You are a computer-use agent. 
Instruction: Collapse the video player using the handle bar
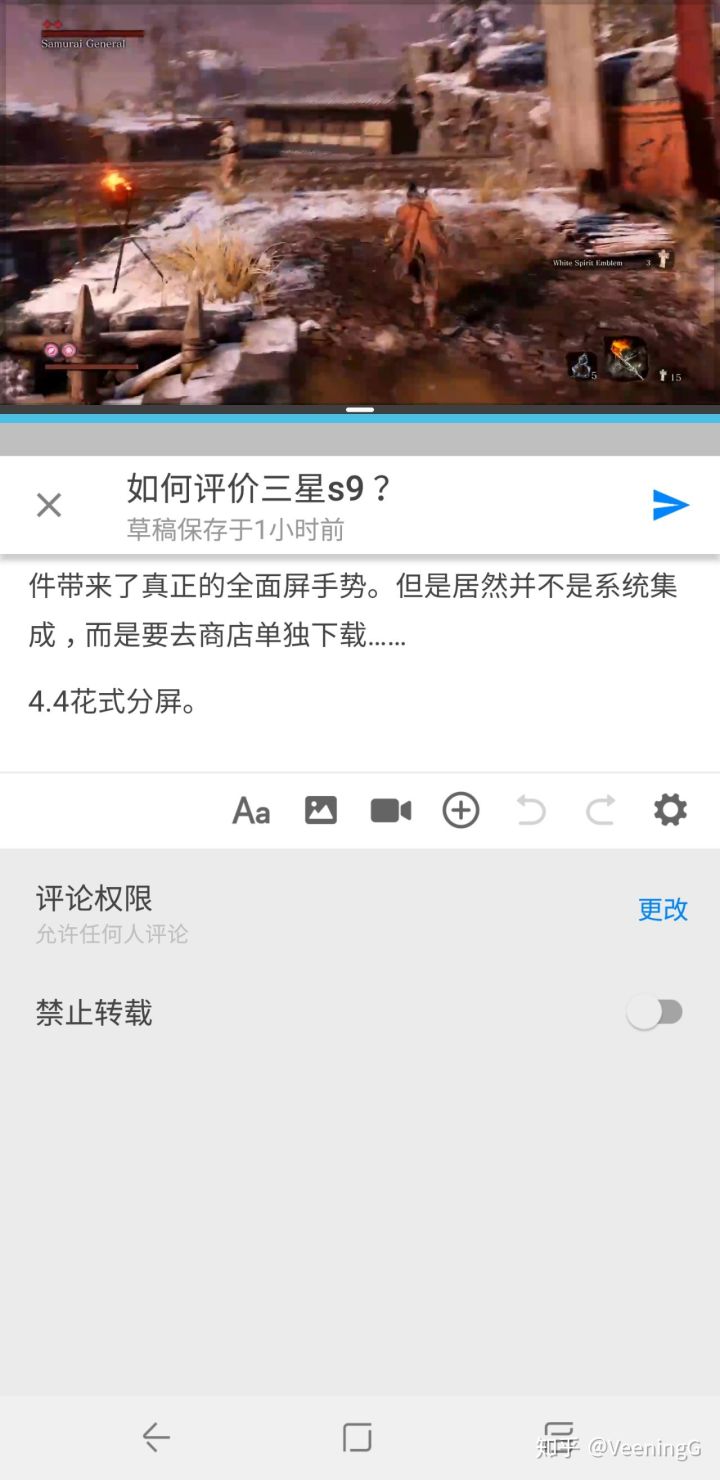360,409
